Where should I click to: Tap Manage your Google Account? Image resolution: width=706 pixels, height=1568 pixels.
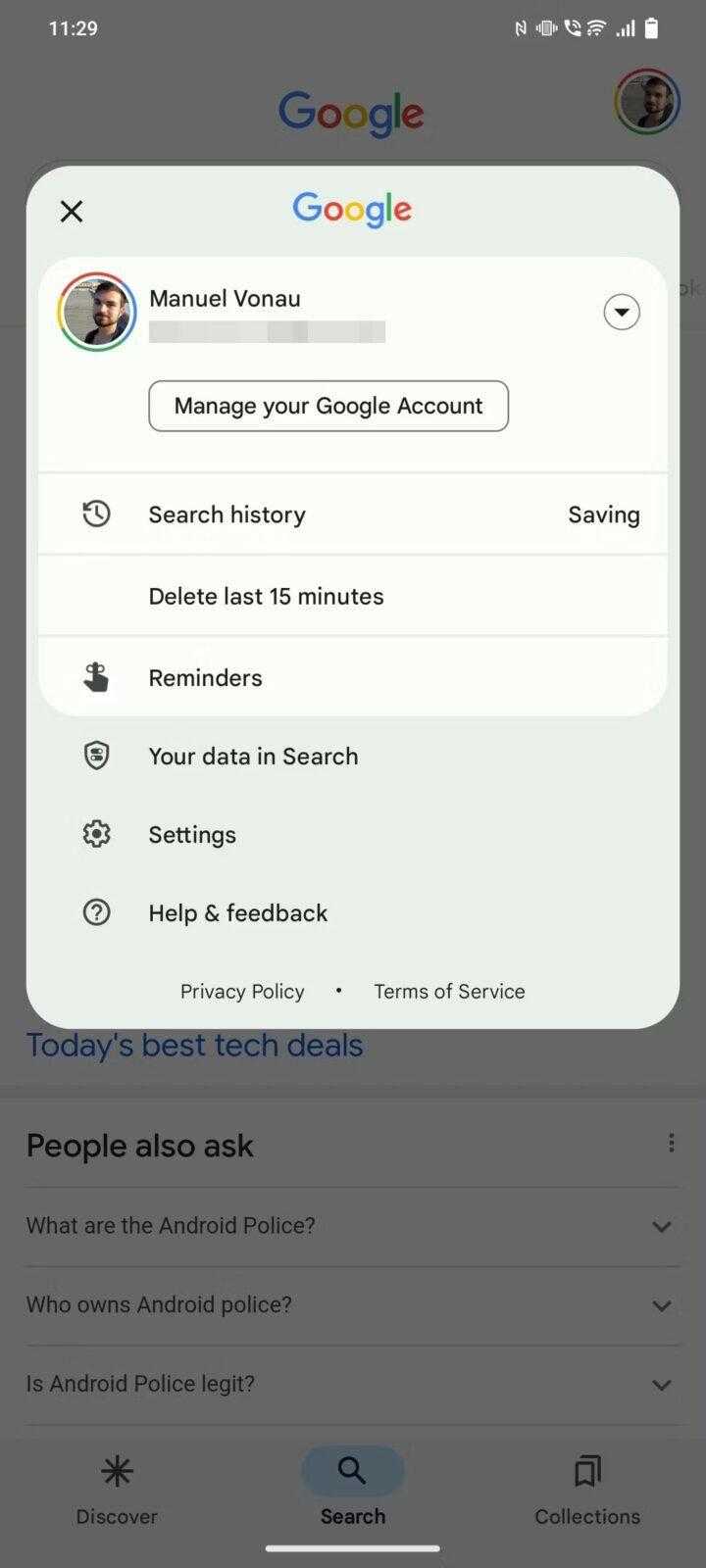(328, 406)
